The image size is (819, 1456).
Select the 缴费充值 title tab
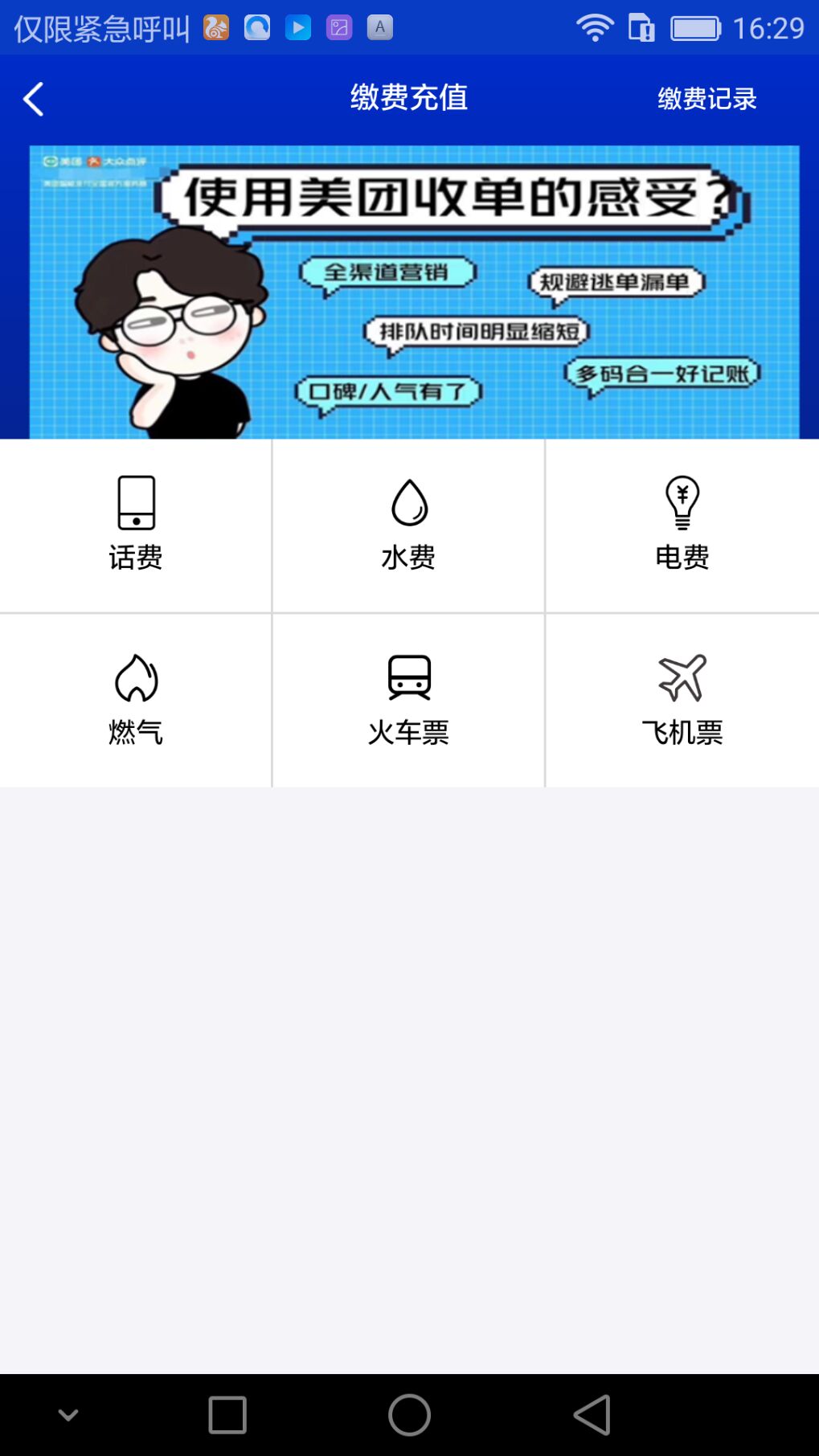coord(409,97)
